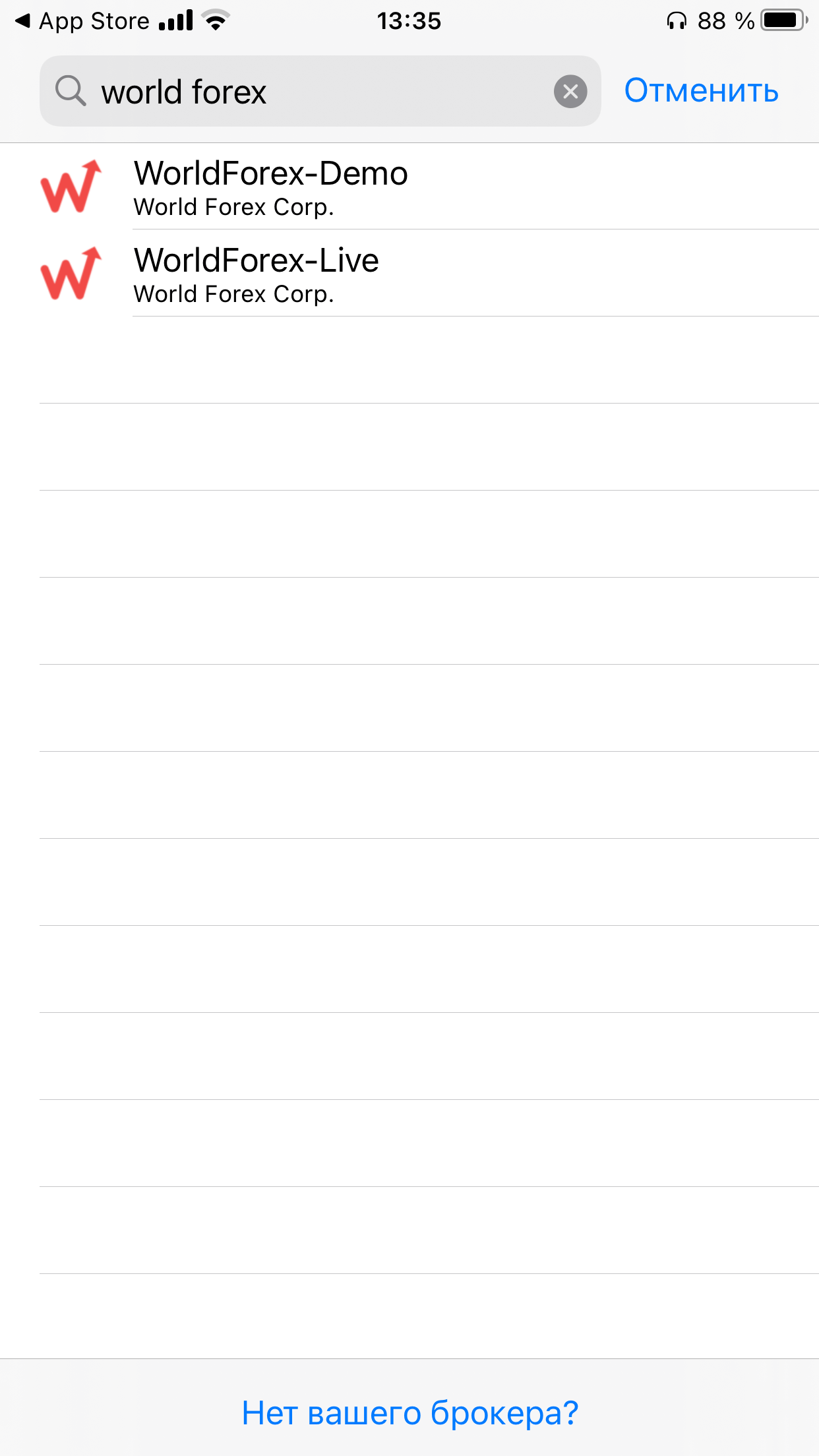Open the Нет вашего брокера? link
Screen dimensions: 819x1456
click(x=409, y=1412)
